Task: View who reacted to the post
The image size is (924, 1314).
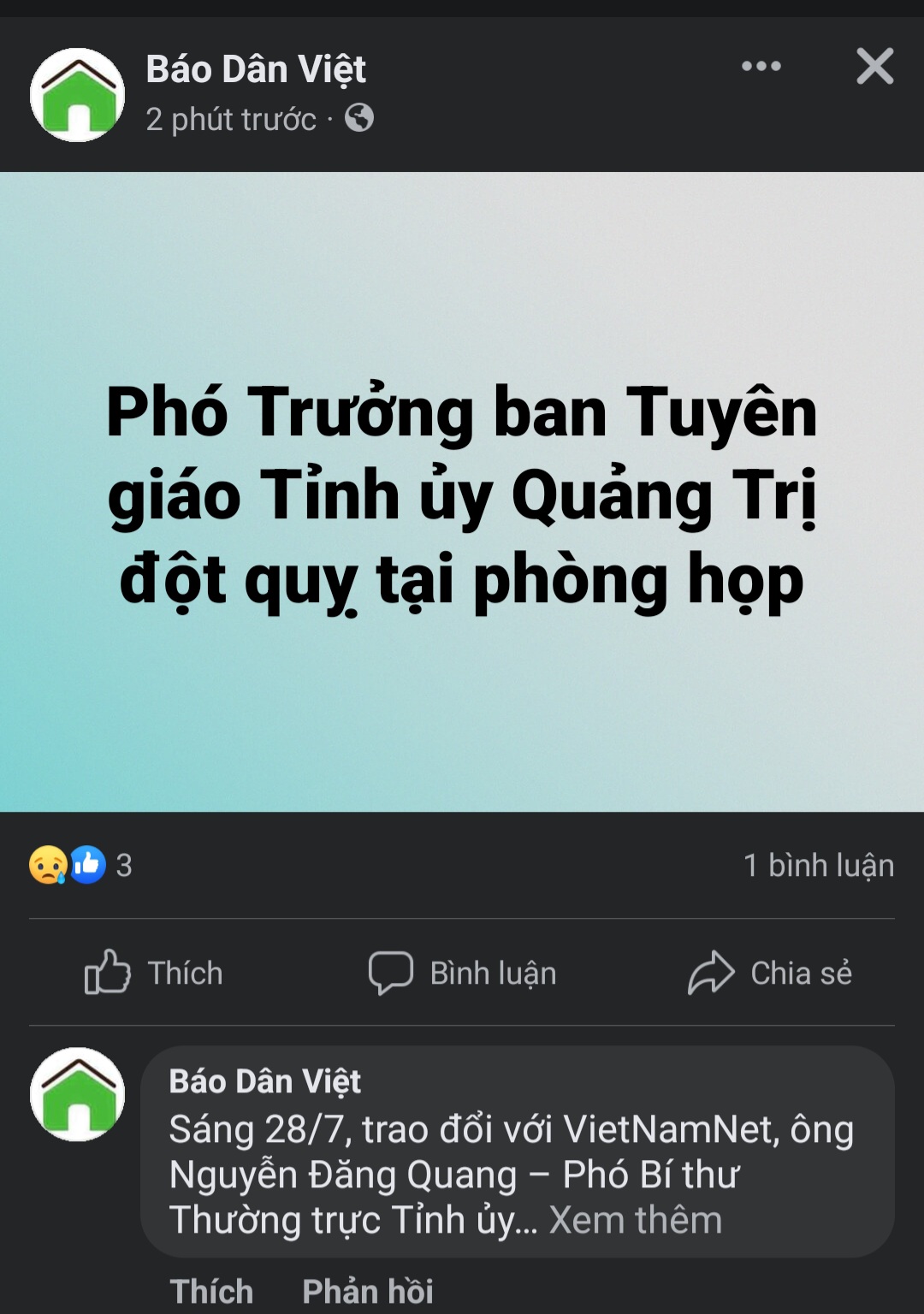Action: pos(80,865)
